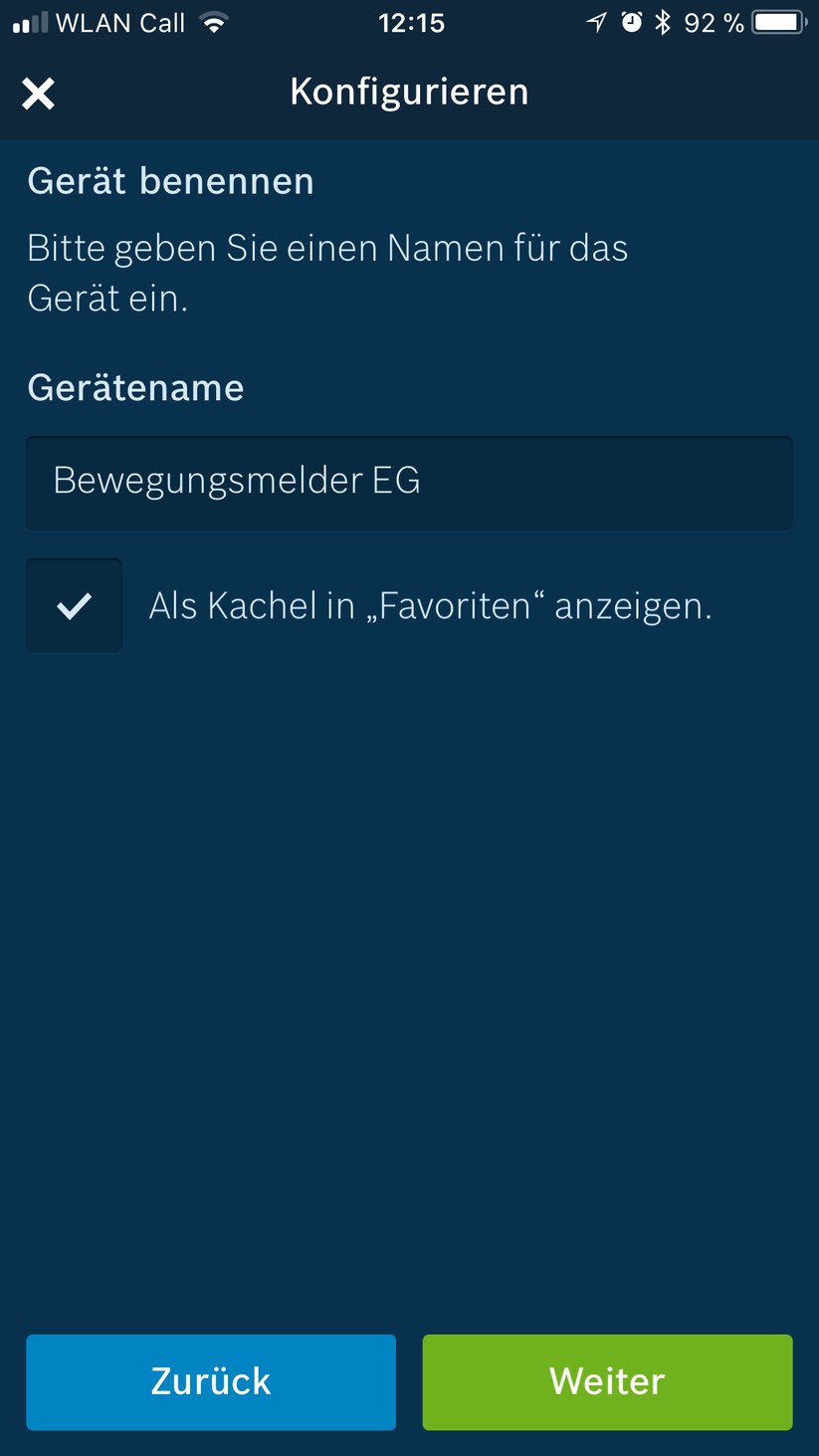Image resolution: width=819 pixels, height=1456 pixels.
Task: Edit the Gerätename text field
Action: tap(409, 482)
